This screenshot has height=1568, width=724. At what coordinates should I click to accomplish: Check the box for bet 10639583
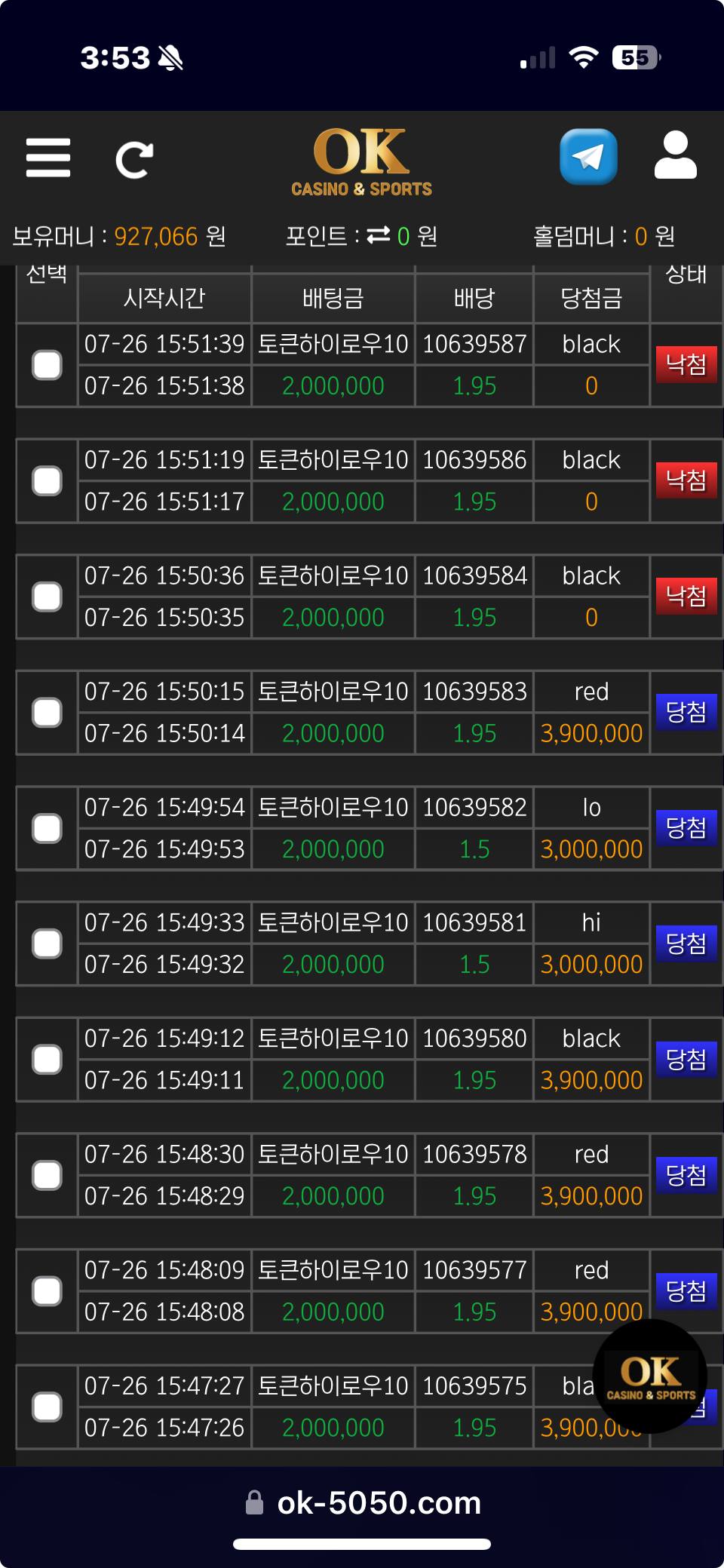click(47, 712)
